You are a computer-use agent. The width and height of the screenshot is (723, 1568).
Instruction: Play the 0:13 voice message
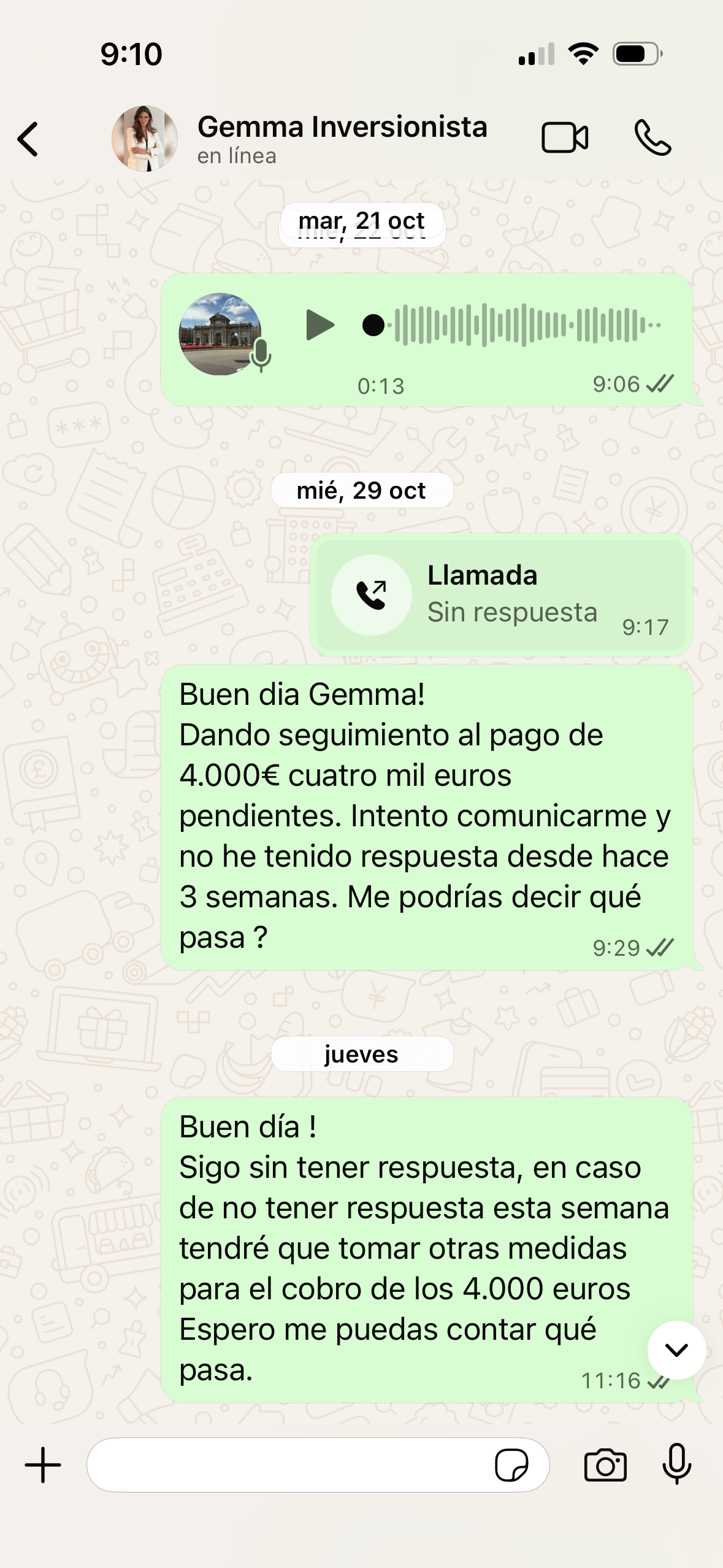tap(319, 325)
